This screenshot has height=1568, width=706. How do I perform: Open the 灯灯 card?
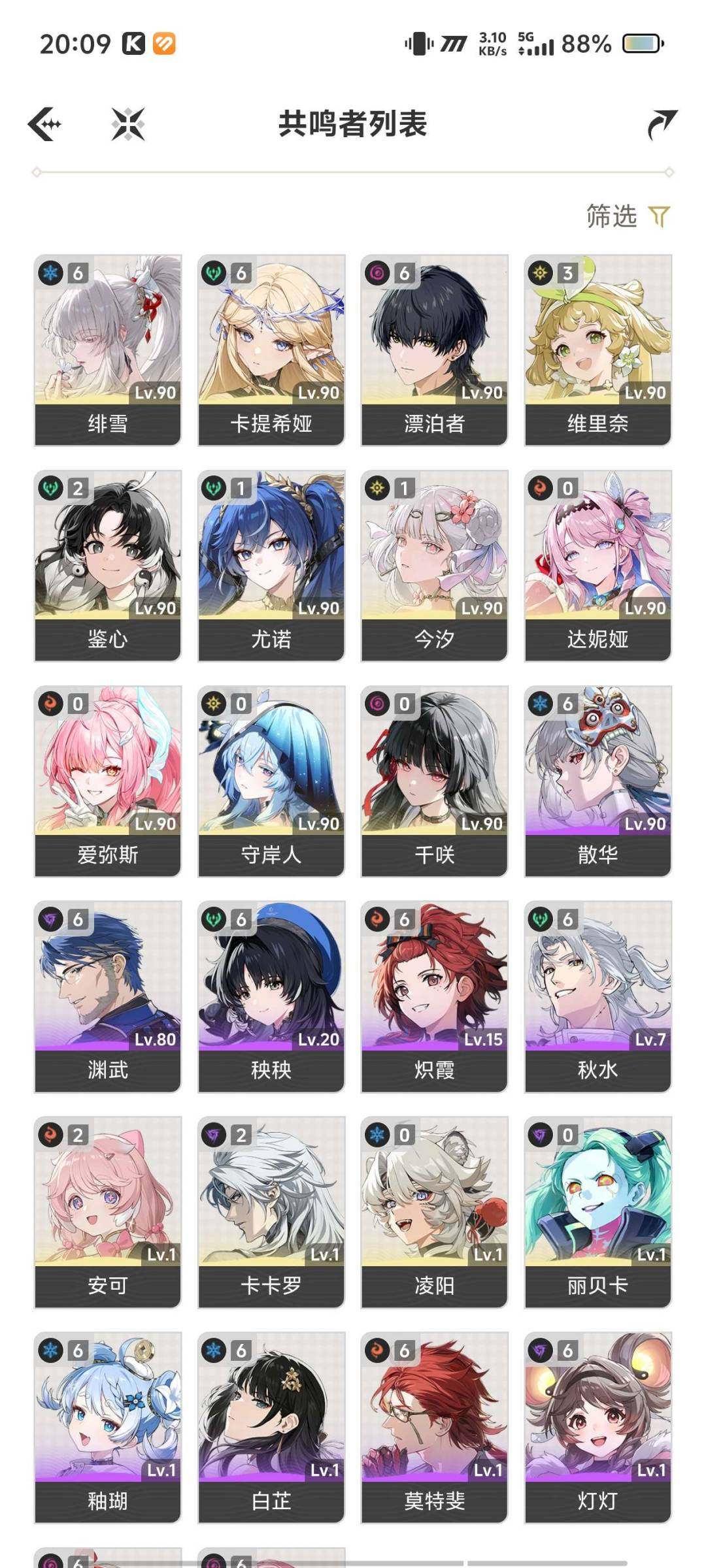(x=598, y=1428)
